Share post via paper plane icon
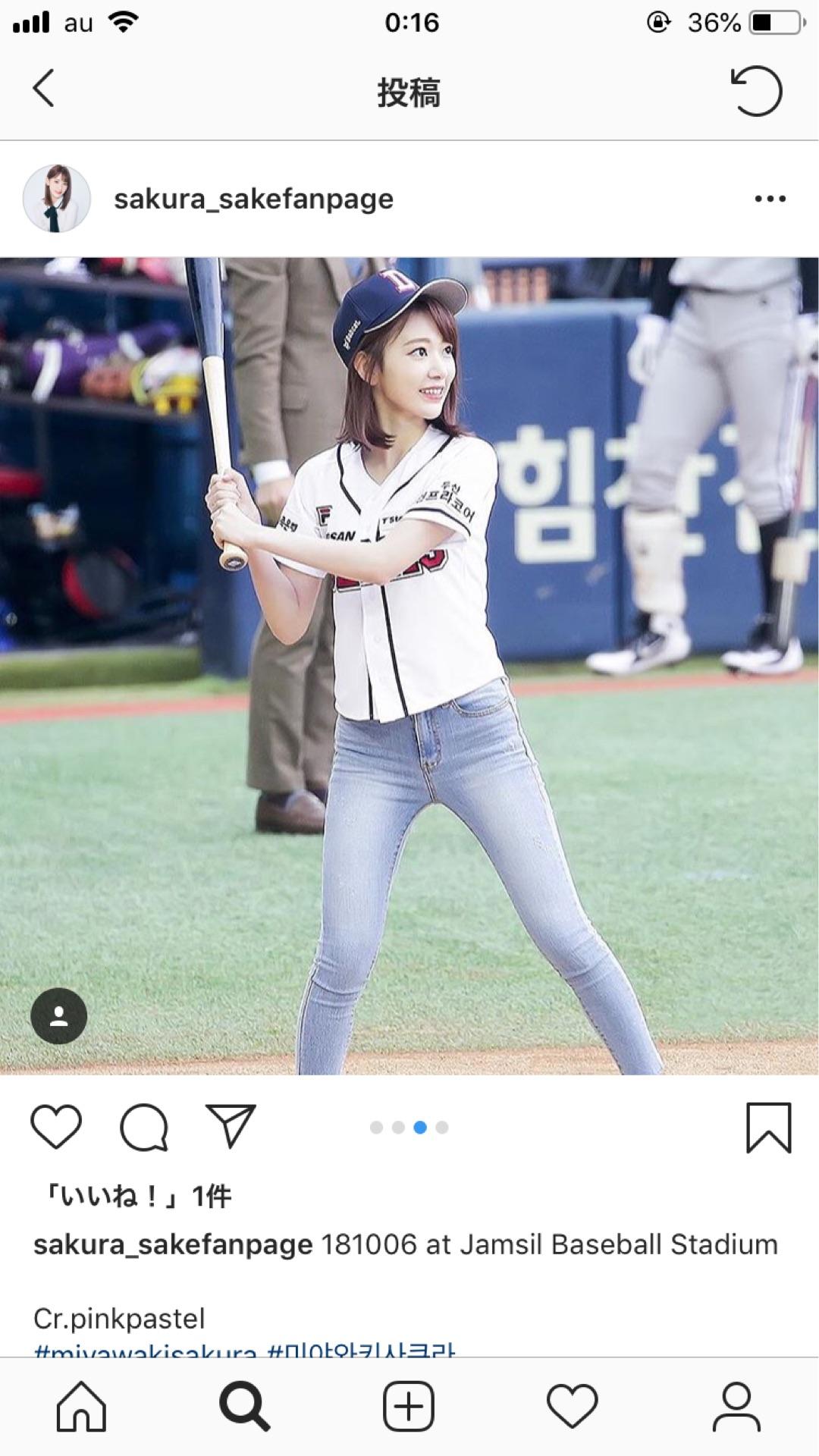Viewport: 819px width, 1456px height. point(231,1126)
